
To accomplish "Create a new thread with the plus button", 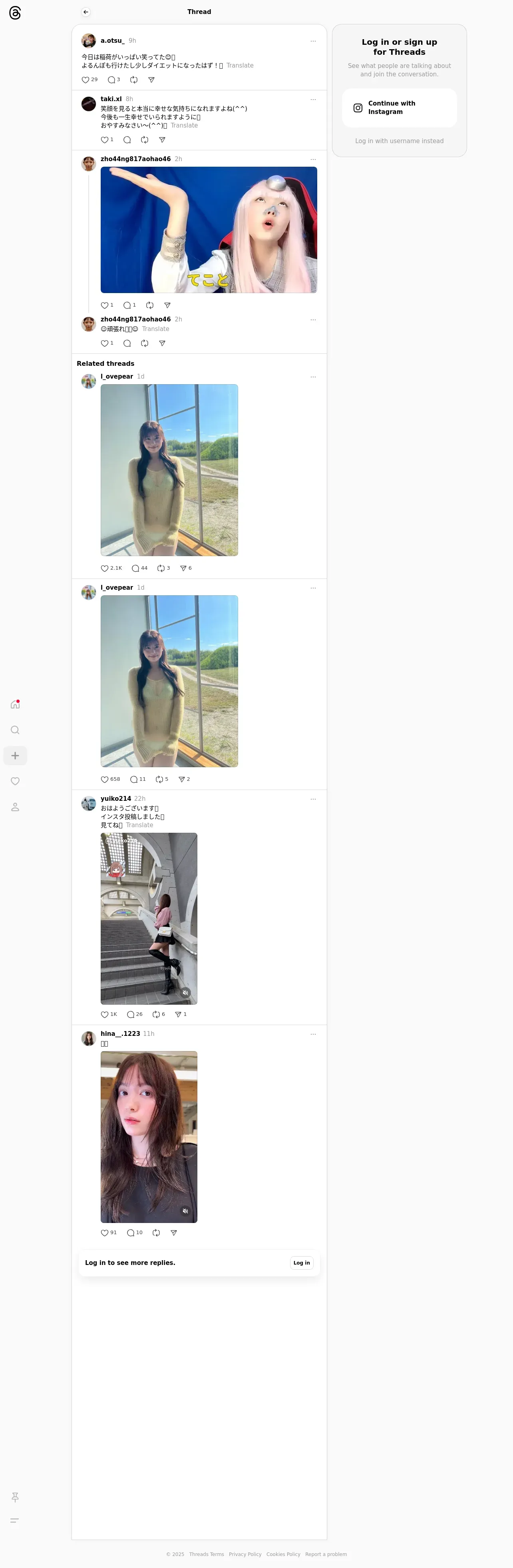I will click(x=15, y=756).
